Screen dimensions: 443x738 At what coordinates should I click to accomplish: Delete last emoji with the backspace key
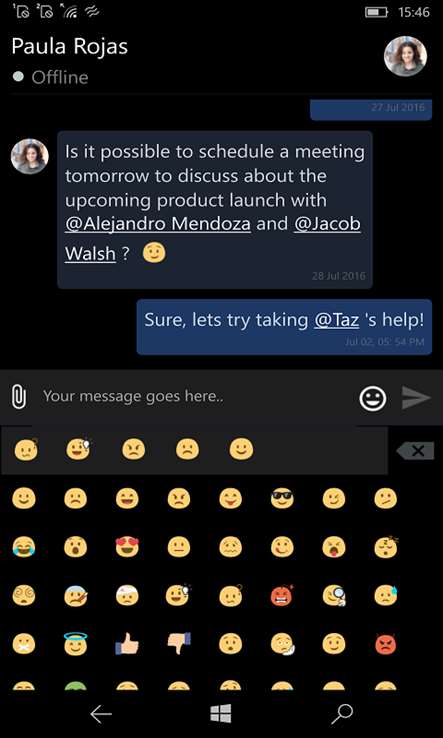point(415,451)
